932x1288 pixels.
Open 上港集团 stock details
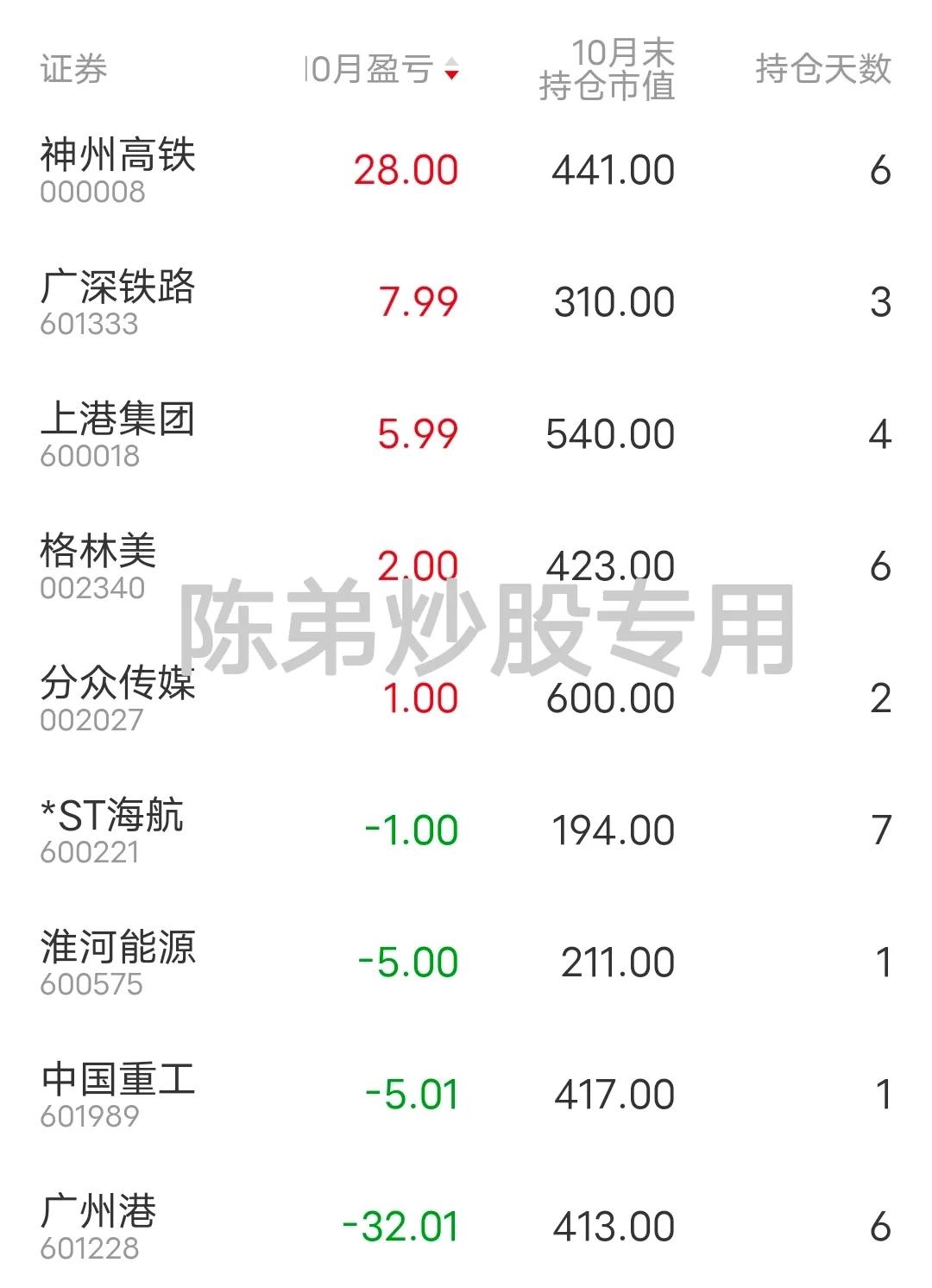pyautogui.click(x=119, y=422)
